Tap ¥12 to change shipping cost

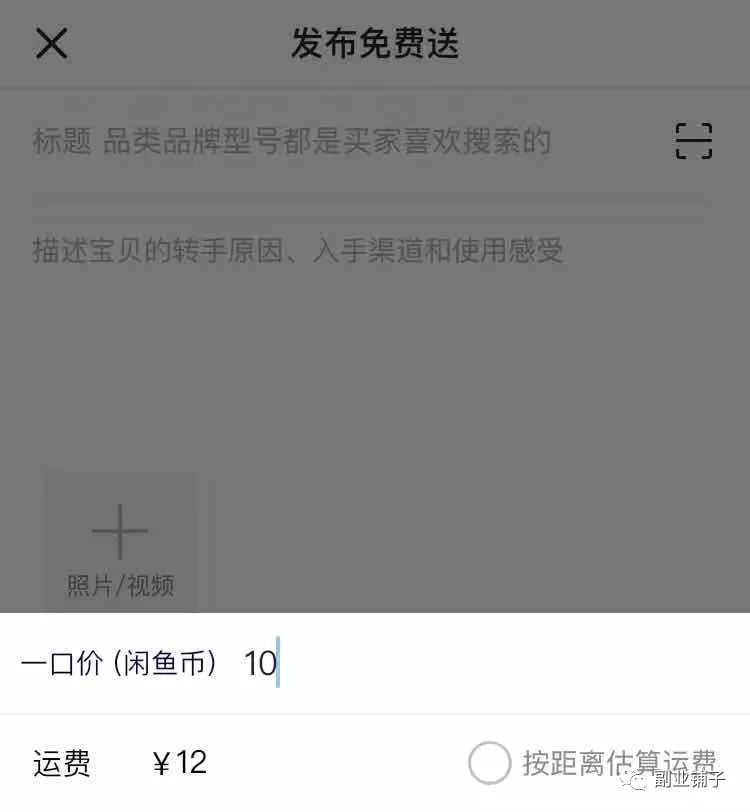pos(180,763)
